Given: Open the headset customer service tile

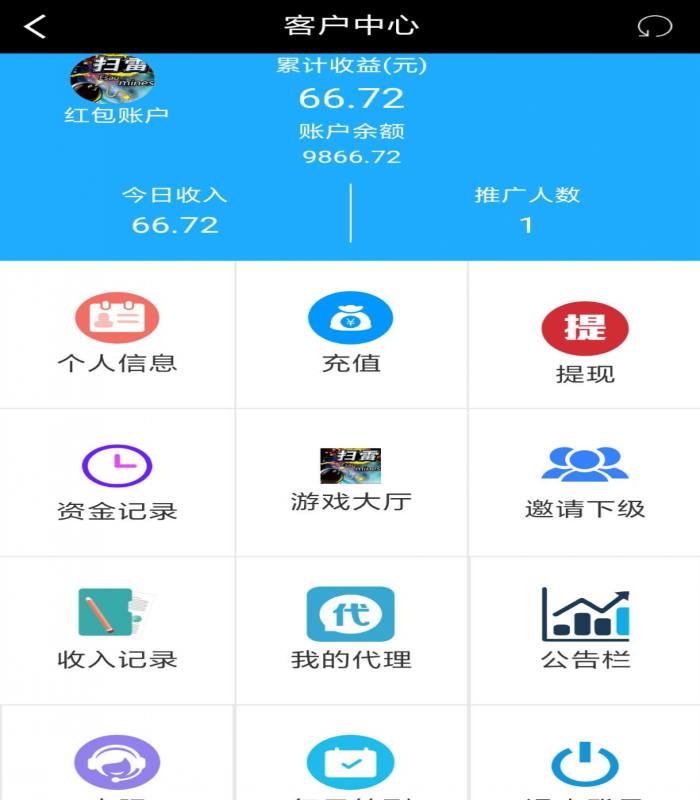Looking at the screenshot, I should pyautogui.click(x=117, y=765).
